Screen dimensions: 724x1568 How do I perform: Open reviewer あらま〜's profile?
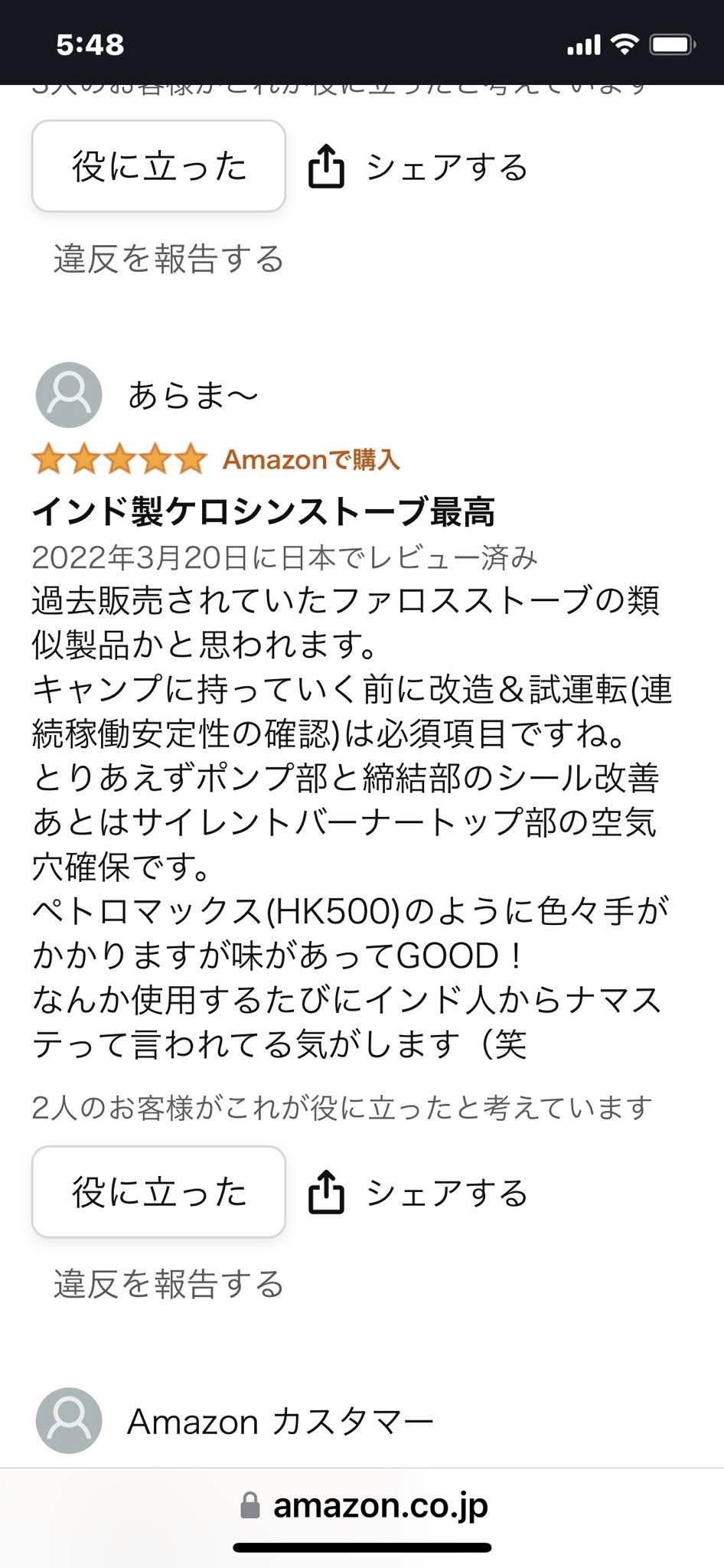tap(191, 396)
